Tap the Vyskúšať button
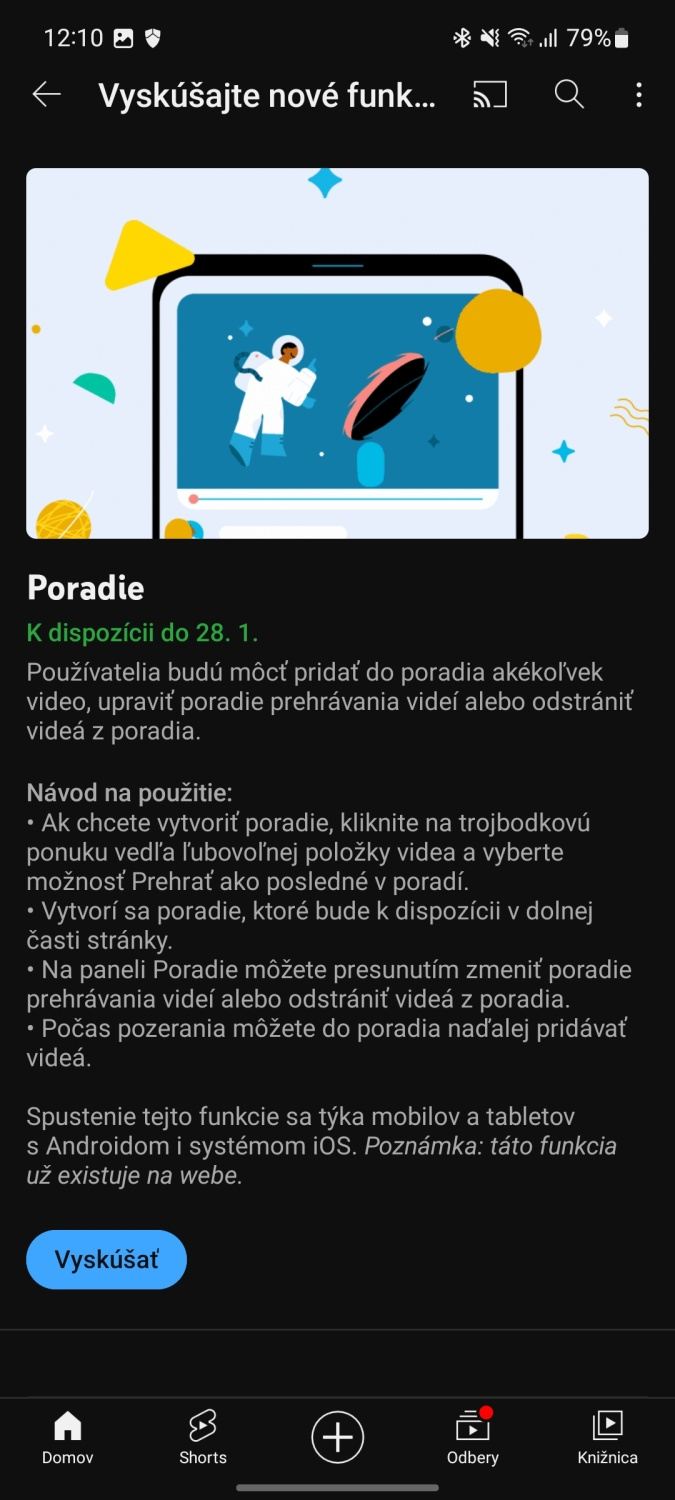This screenshot has height=1500, width=675. pos(106,1259)
